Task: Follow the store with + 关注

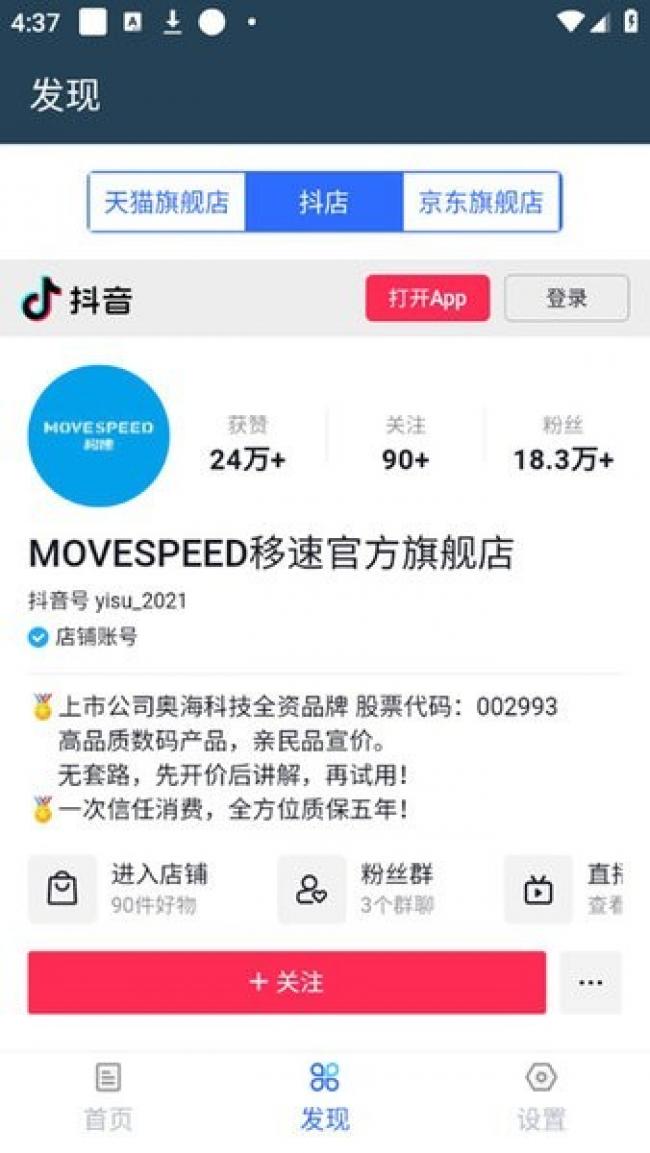Action: (286, 982)
